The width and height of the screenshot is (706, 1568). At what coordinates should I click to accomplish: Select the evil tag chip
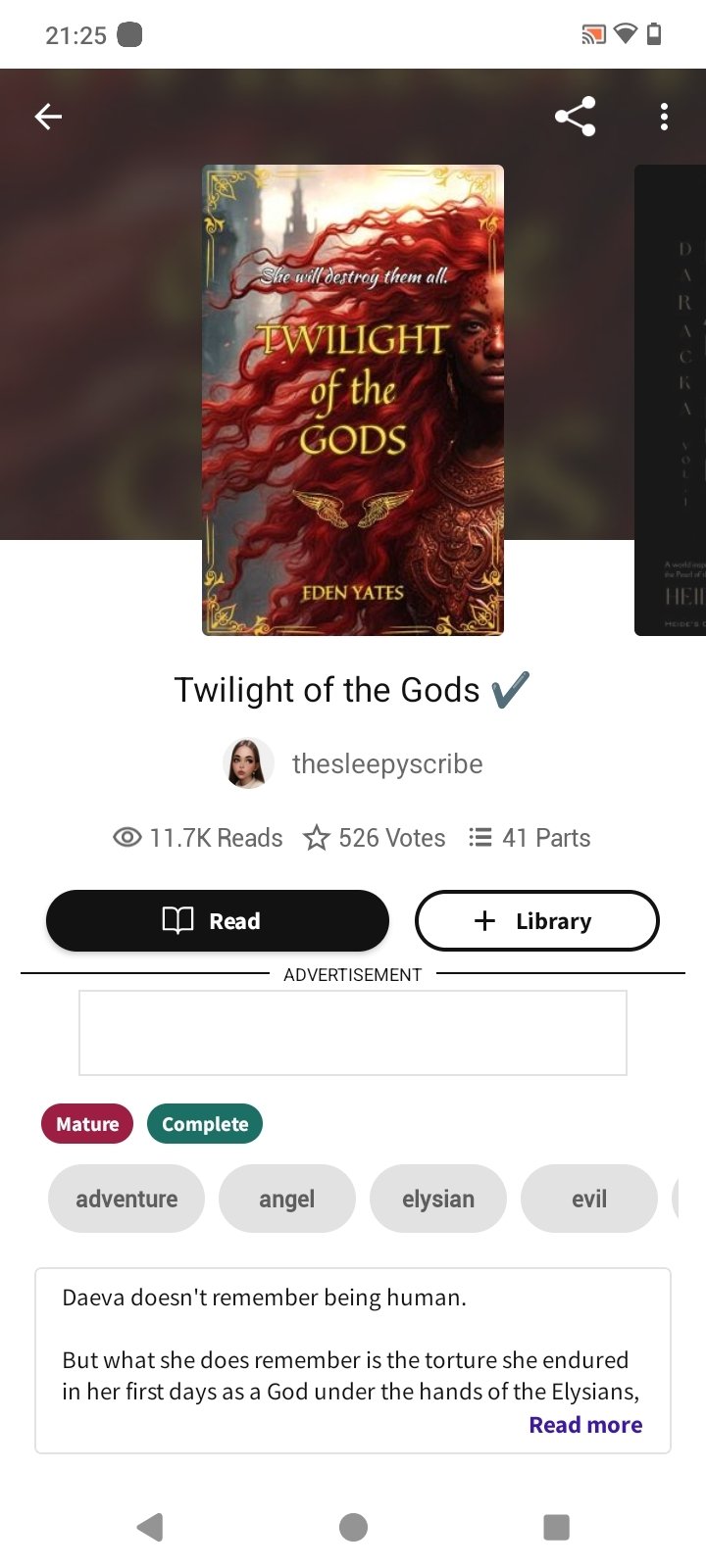point(589,1199)
